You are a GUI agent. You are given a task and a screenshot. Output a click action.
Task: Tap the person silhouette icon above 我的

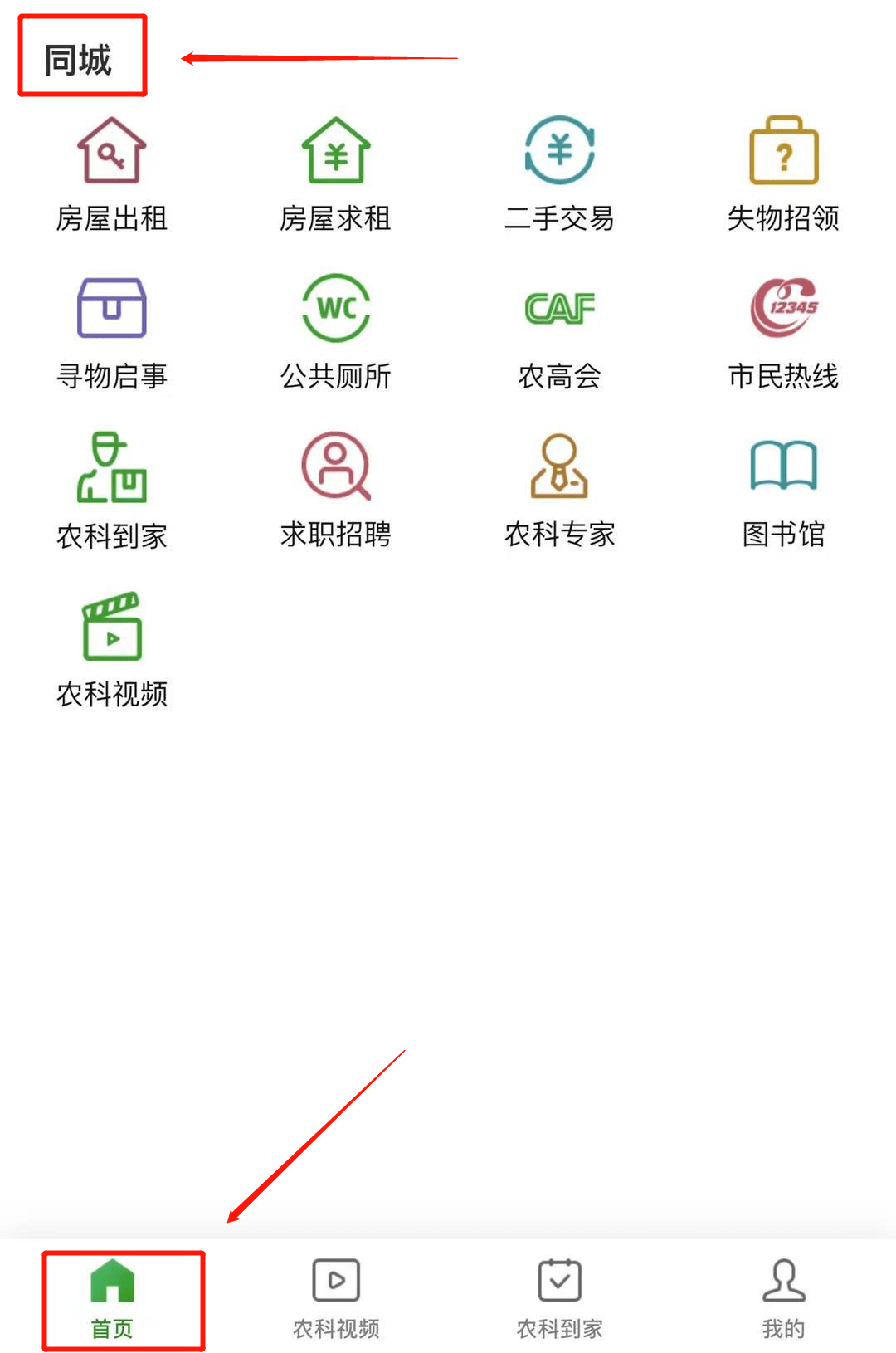click(783, 1278)
